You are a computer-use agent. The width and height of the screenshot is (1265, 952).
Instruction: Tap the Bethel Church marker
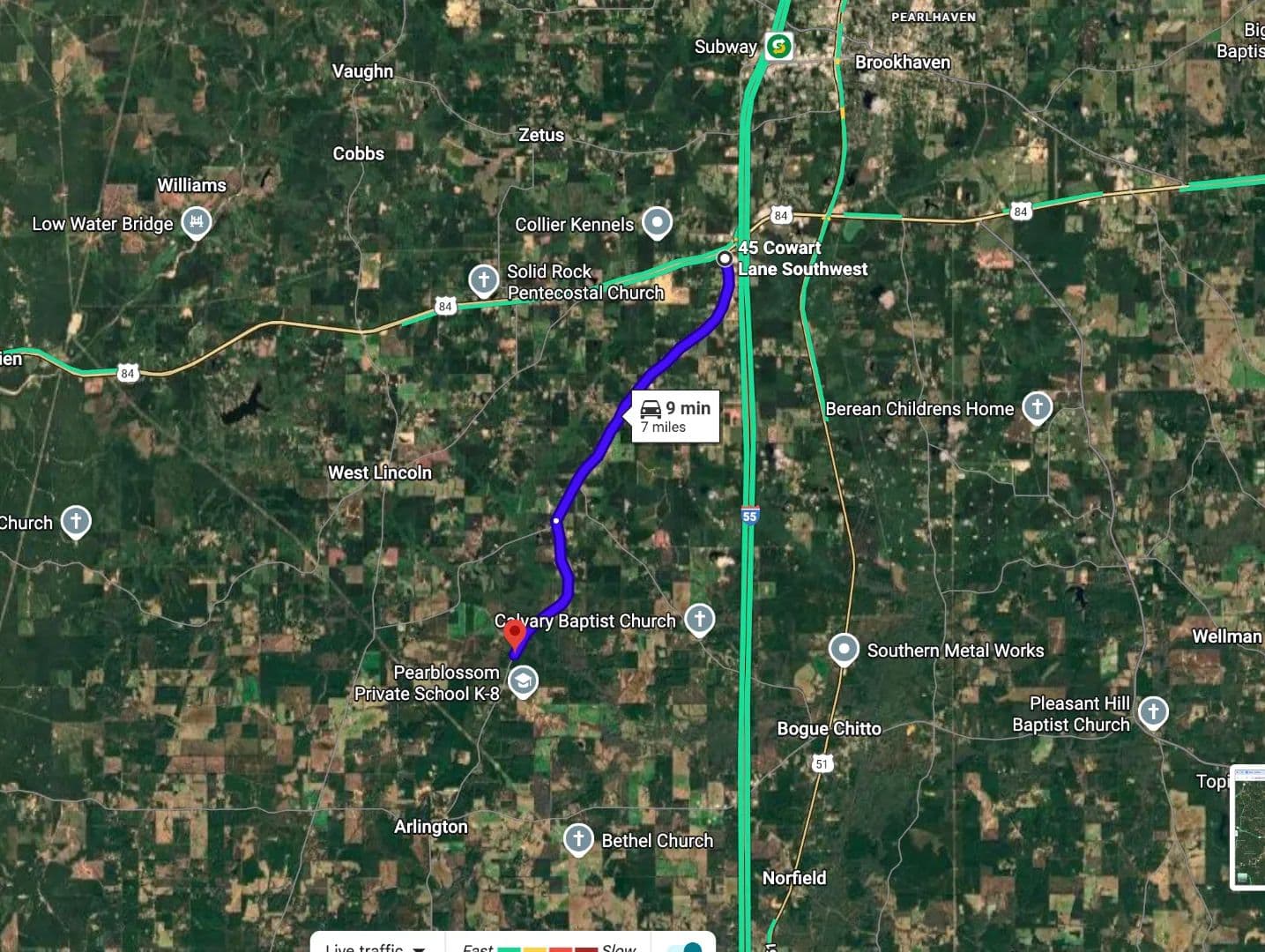point(578,838)
